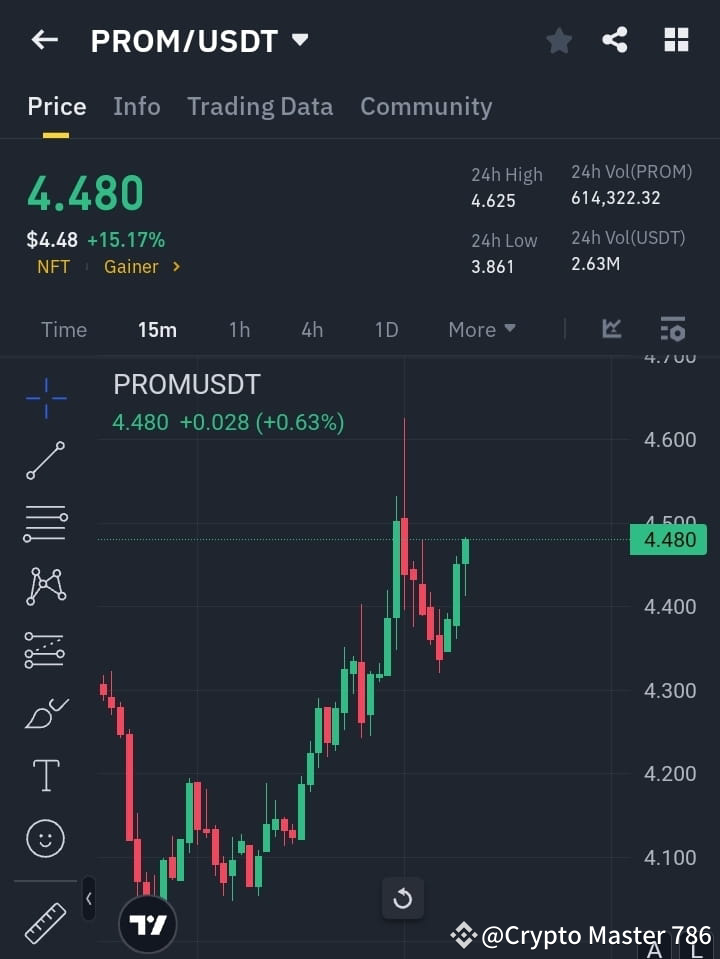Toggle the indicators panel icon
720x959 pixels.
pyautogui.click(x=672, y=329)
